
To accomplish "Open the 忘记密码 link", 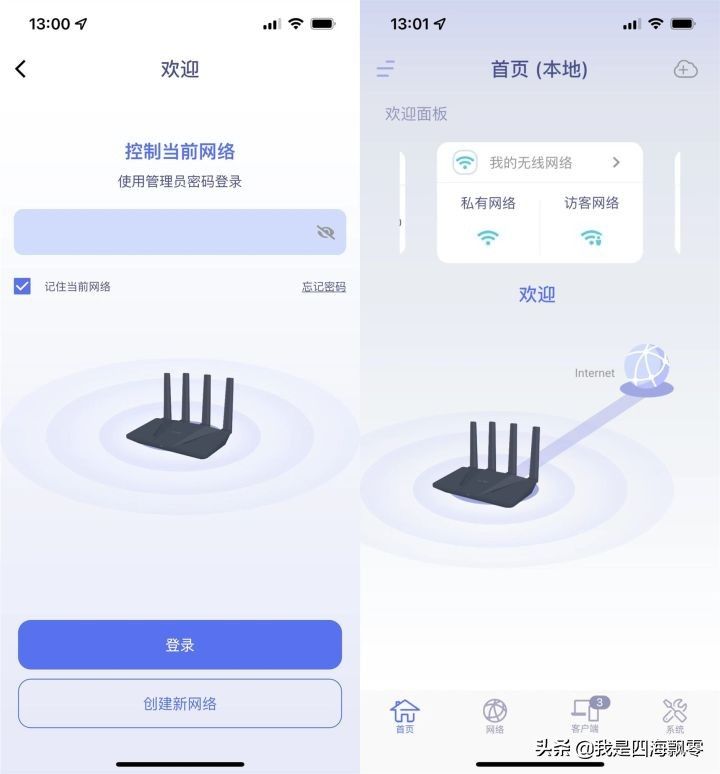I will point(323,287).
